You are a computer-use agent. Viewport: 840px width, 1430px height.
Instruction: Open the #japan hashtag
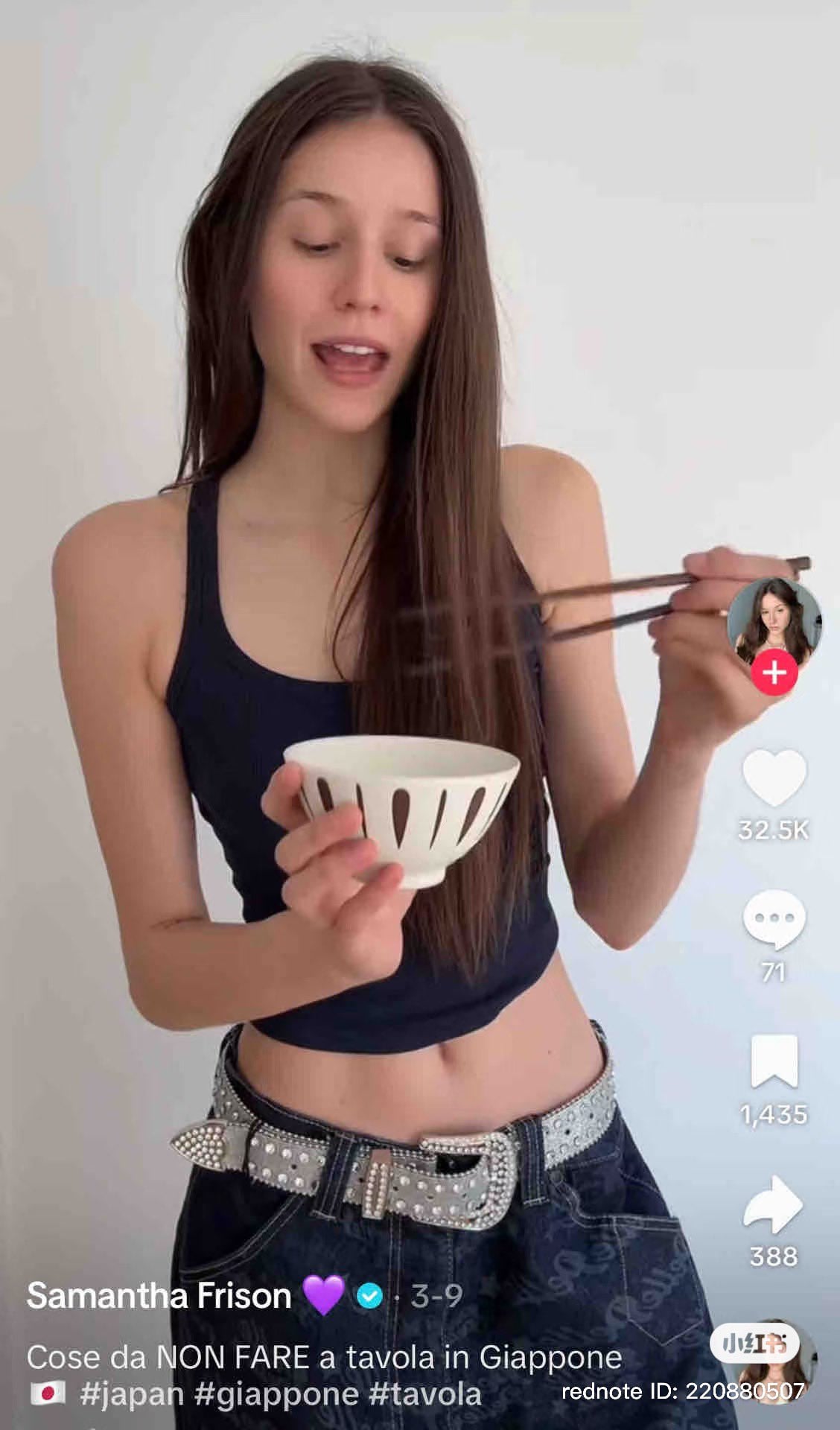(132, 1394)
